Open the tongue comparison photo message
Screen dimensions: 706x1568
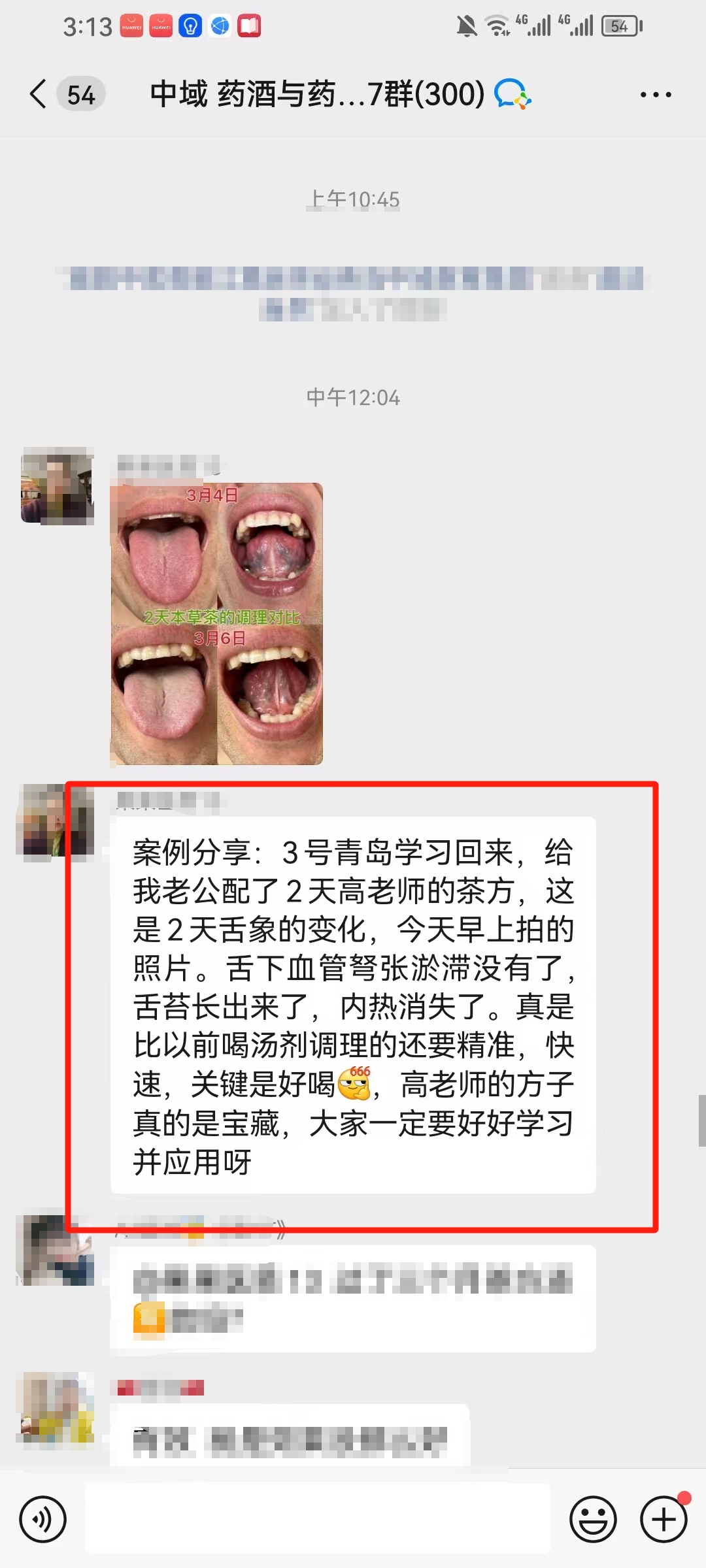[x=216, y=624]
